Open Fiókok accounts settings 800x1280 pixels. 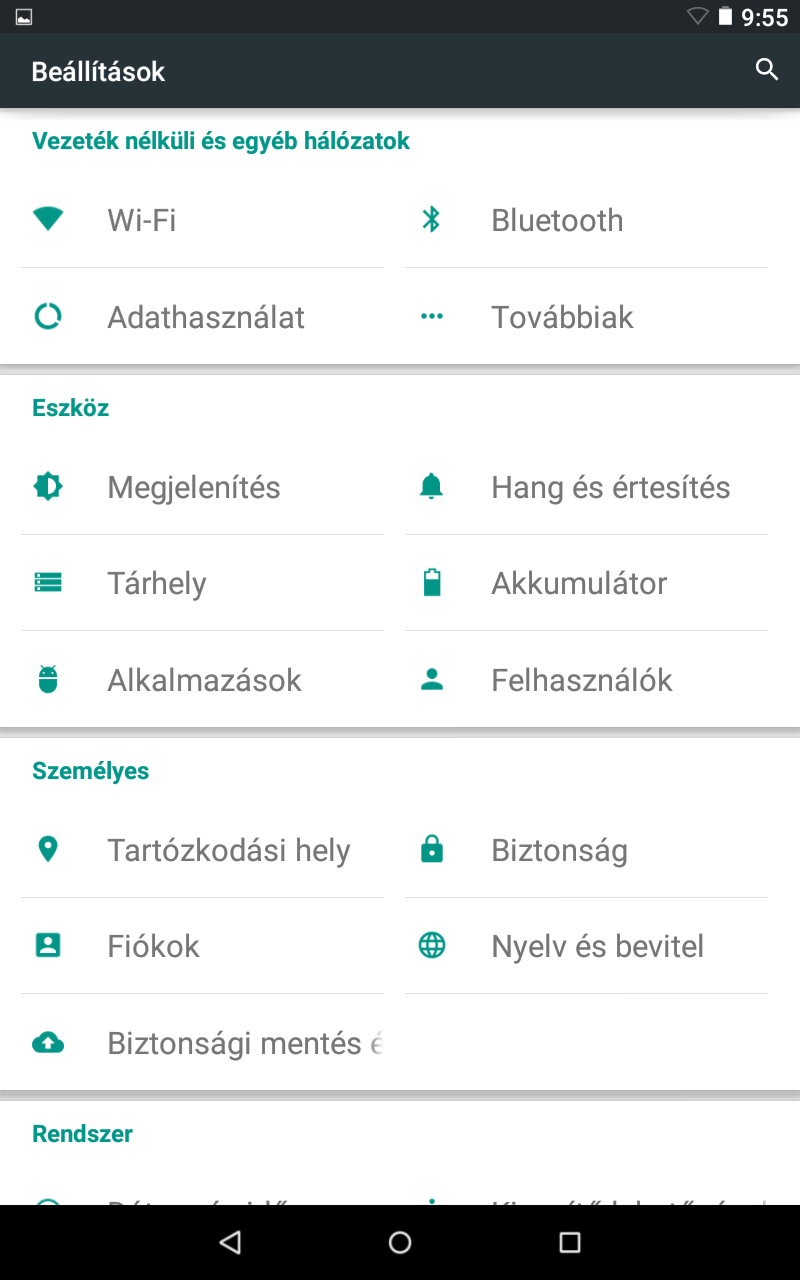click(202, 946)
